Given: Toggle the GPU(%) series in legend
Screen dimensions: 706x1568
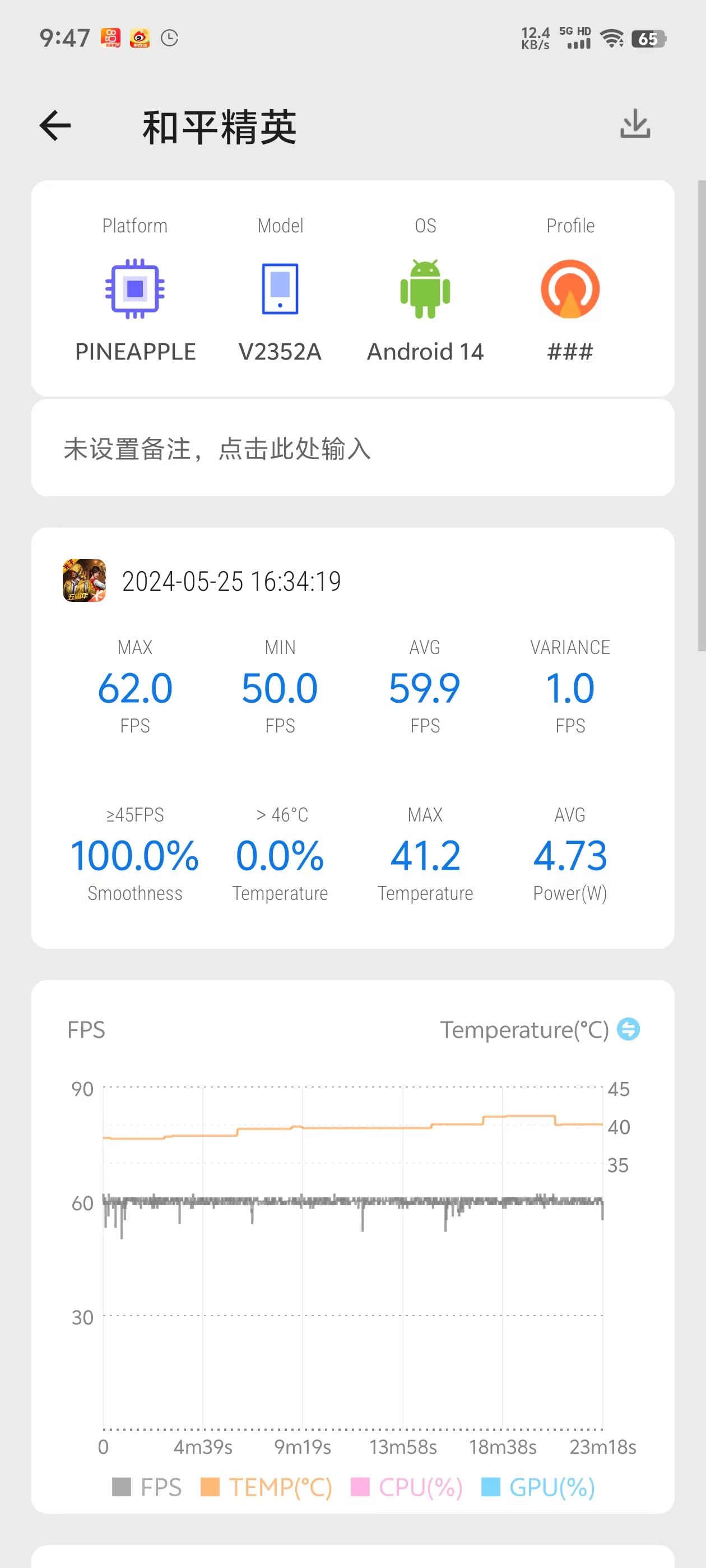Looking at the screenshot, I should pos(538,1487).
